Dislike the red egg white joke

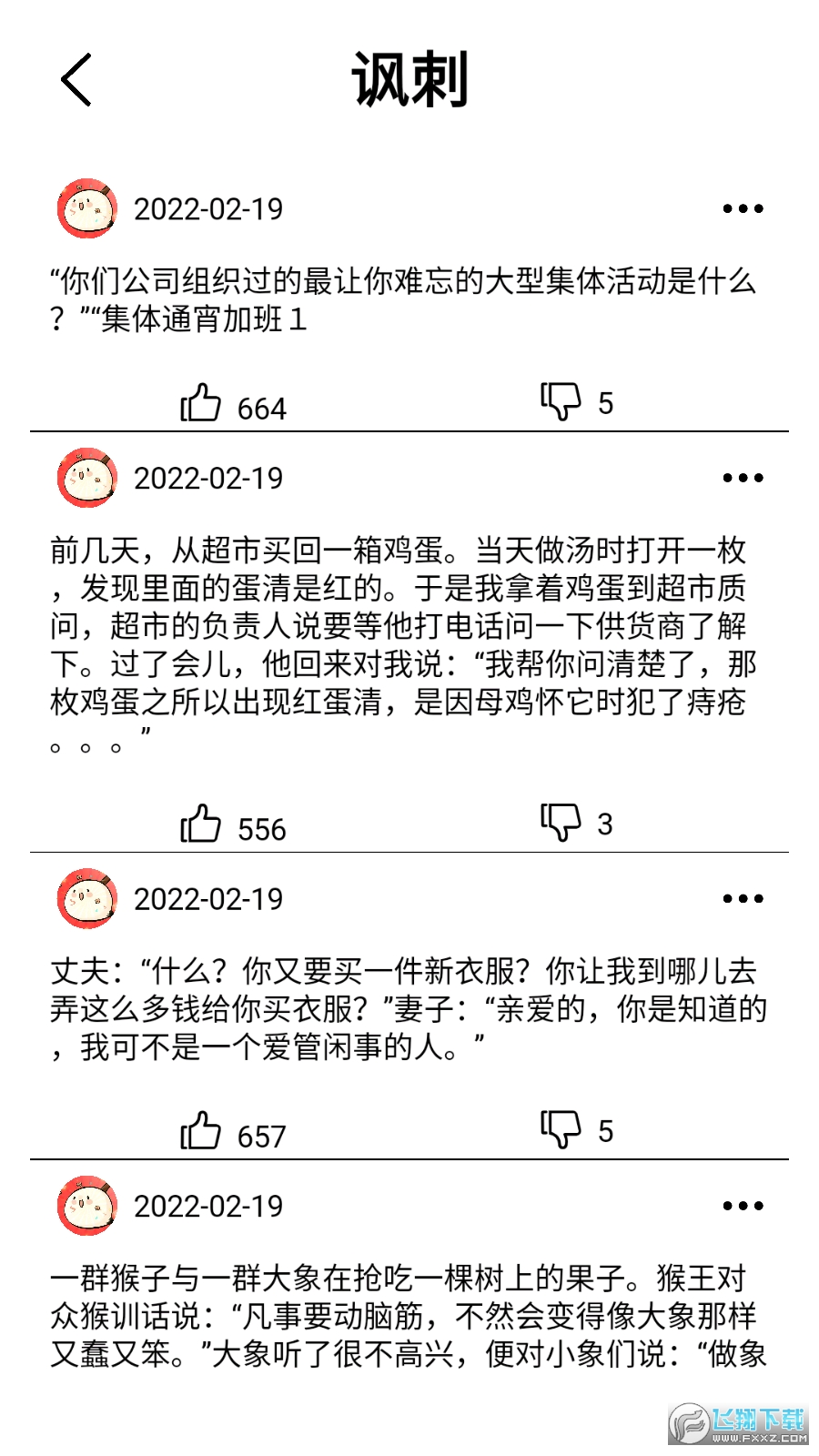click(561, 823)
